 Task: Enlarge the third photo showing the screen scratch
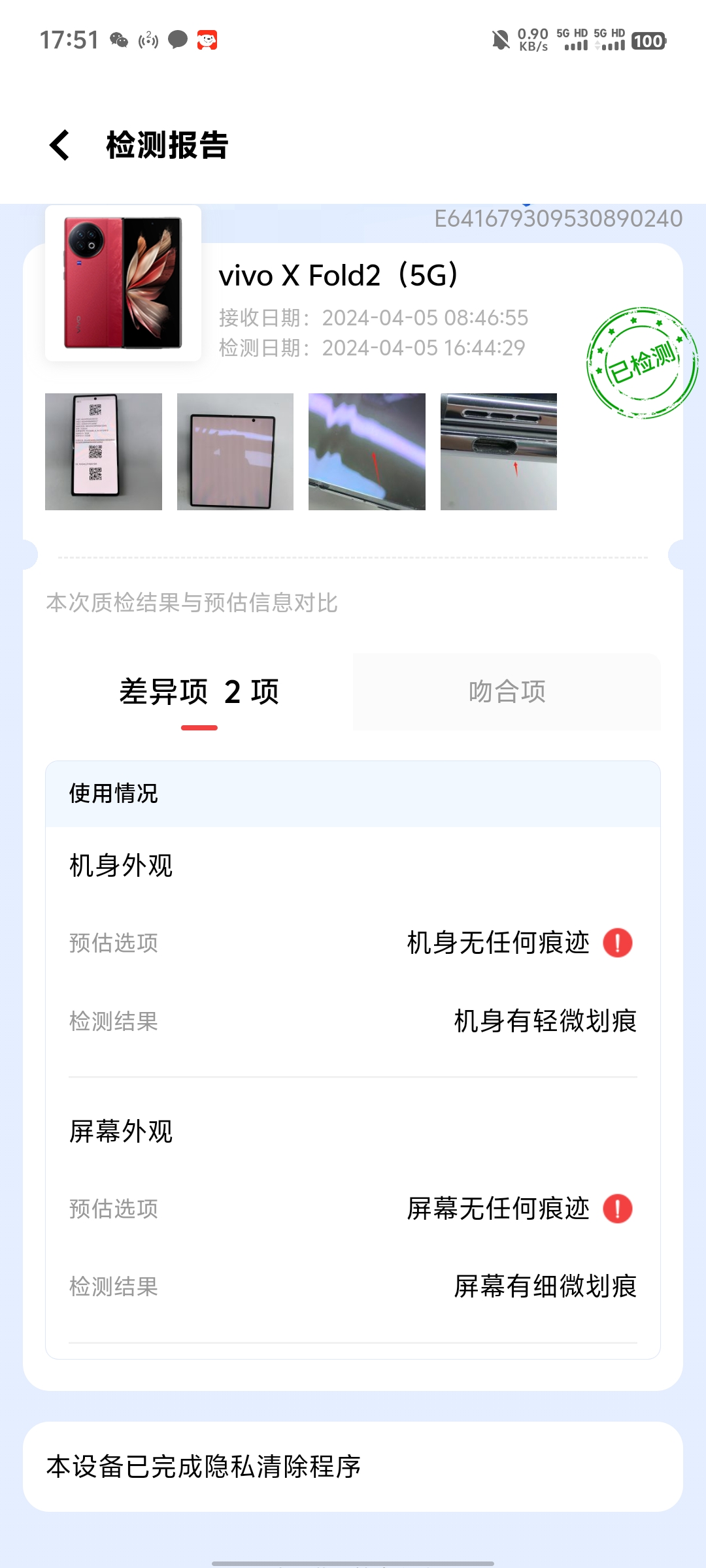[x=367, y=451]
